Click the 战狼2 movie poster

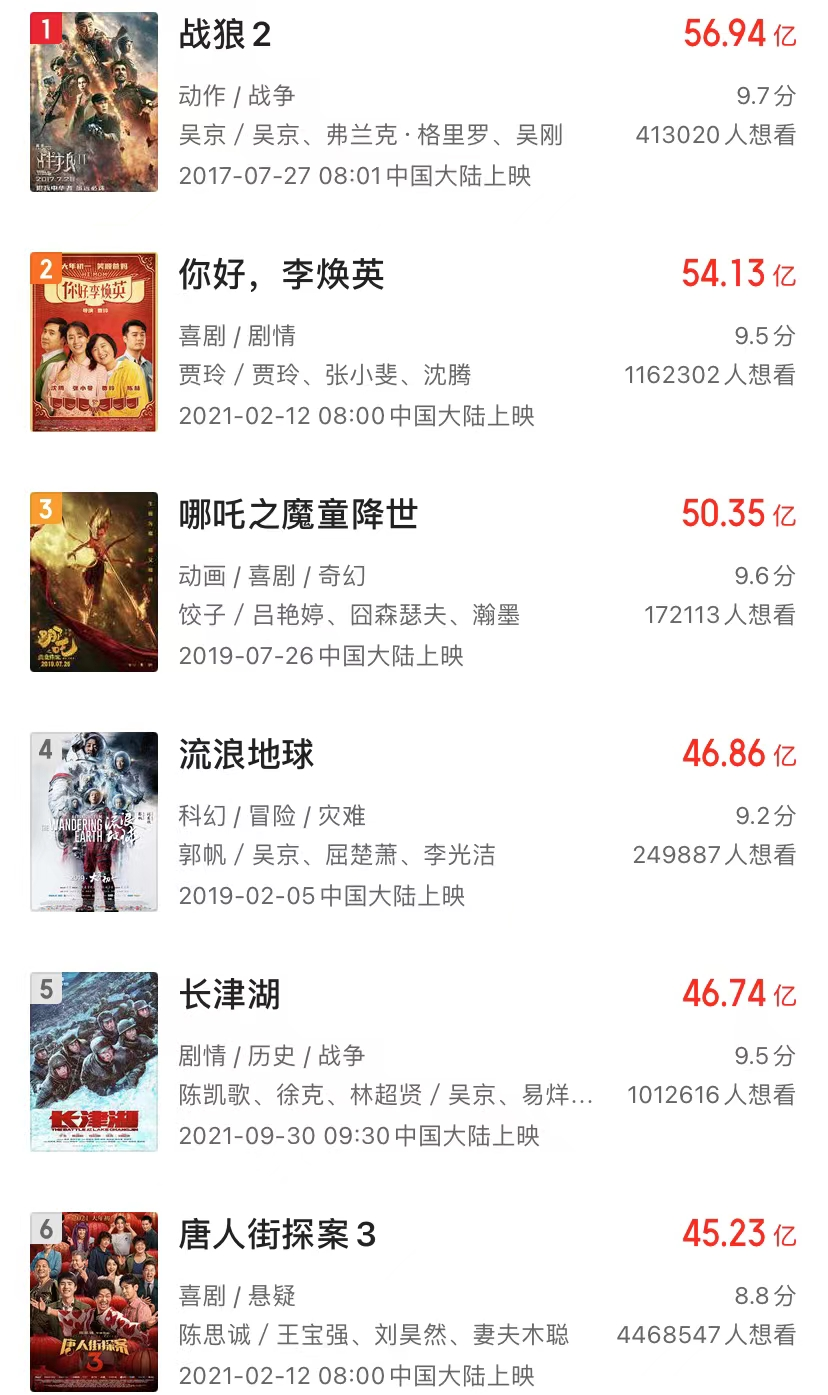click(x=94, y=103)
